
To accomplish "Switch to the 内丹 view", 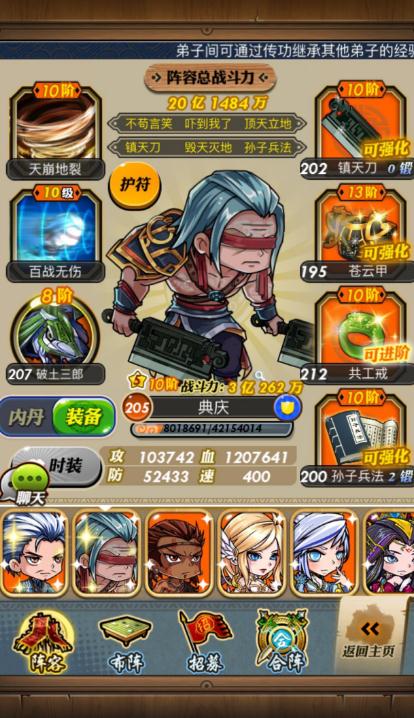I will coord(26,417).
